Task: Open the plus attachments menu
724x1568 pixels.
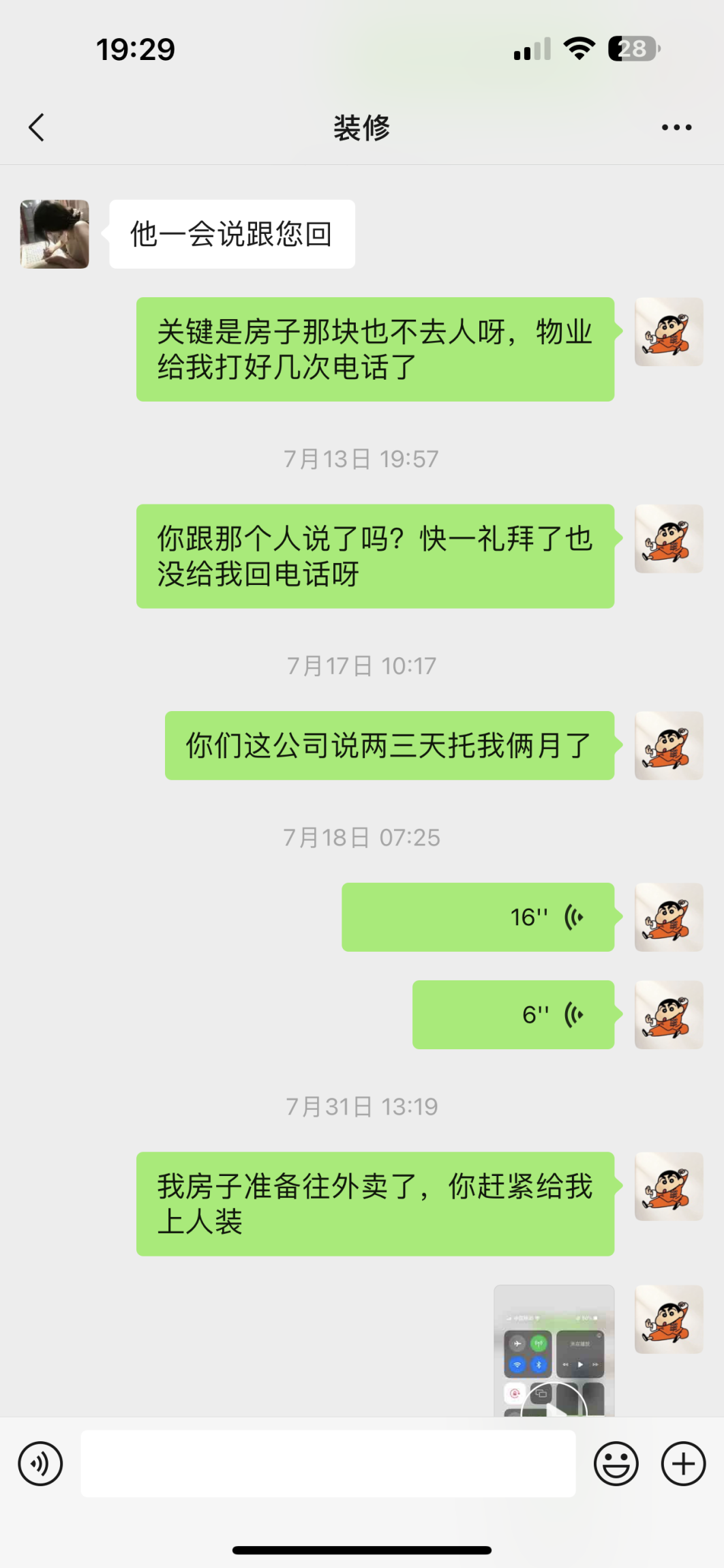Action: (x=683, y=1464)
